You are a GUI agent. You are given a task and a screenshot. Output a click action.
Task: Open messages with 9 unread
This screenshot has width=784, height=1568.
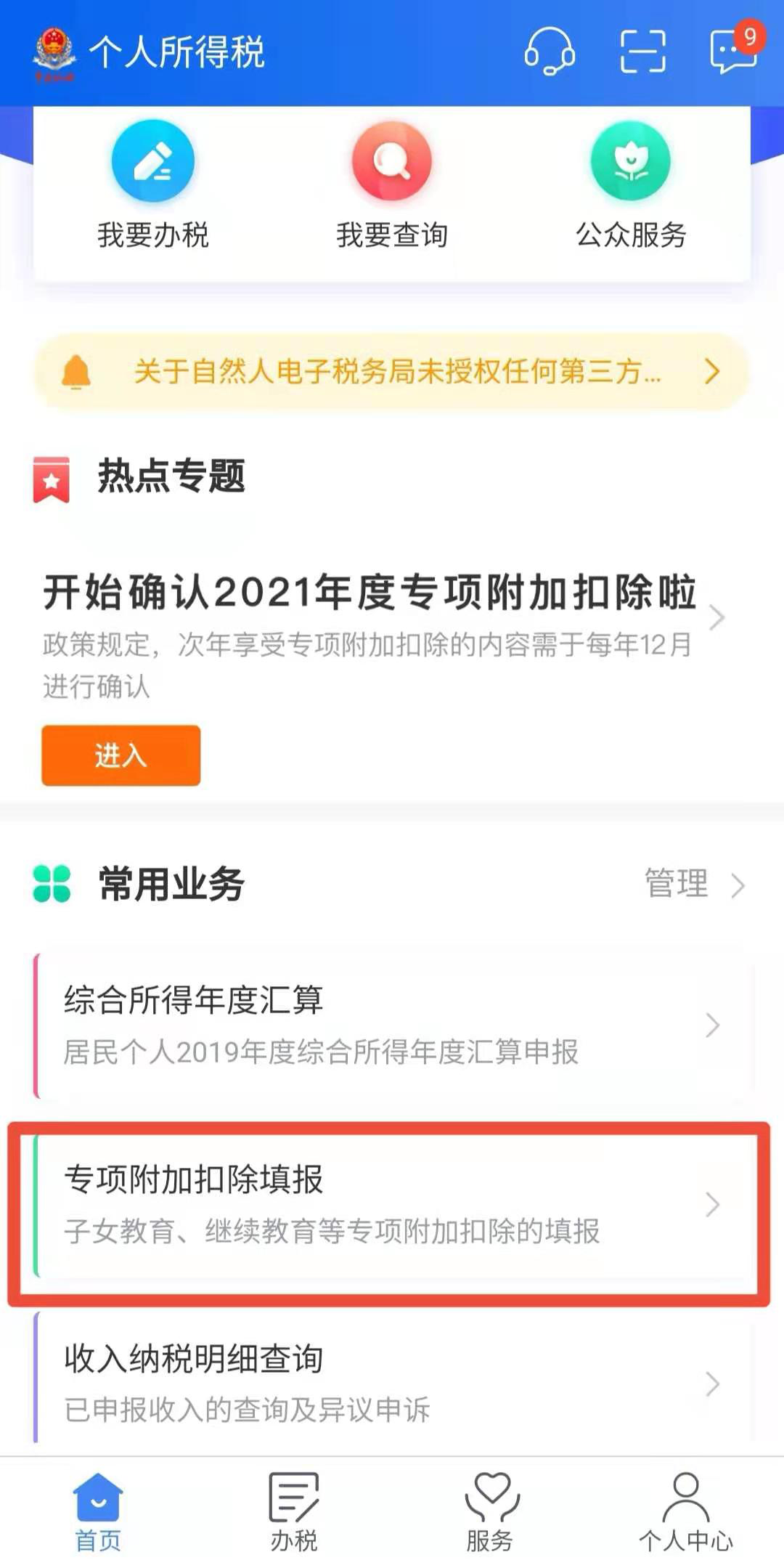tap(735, 49)
